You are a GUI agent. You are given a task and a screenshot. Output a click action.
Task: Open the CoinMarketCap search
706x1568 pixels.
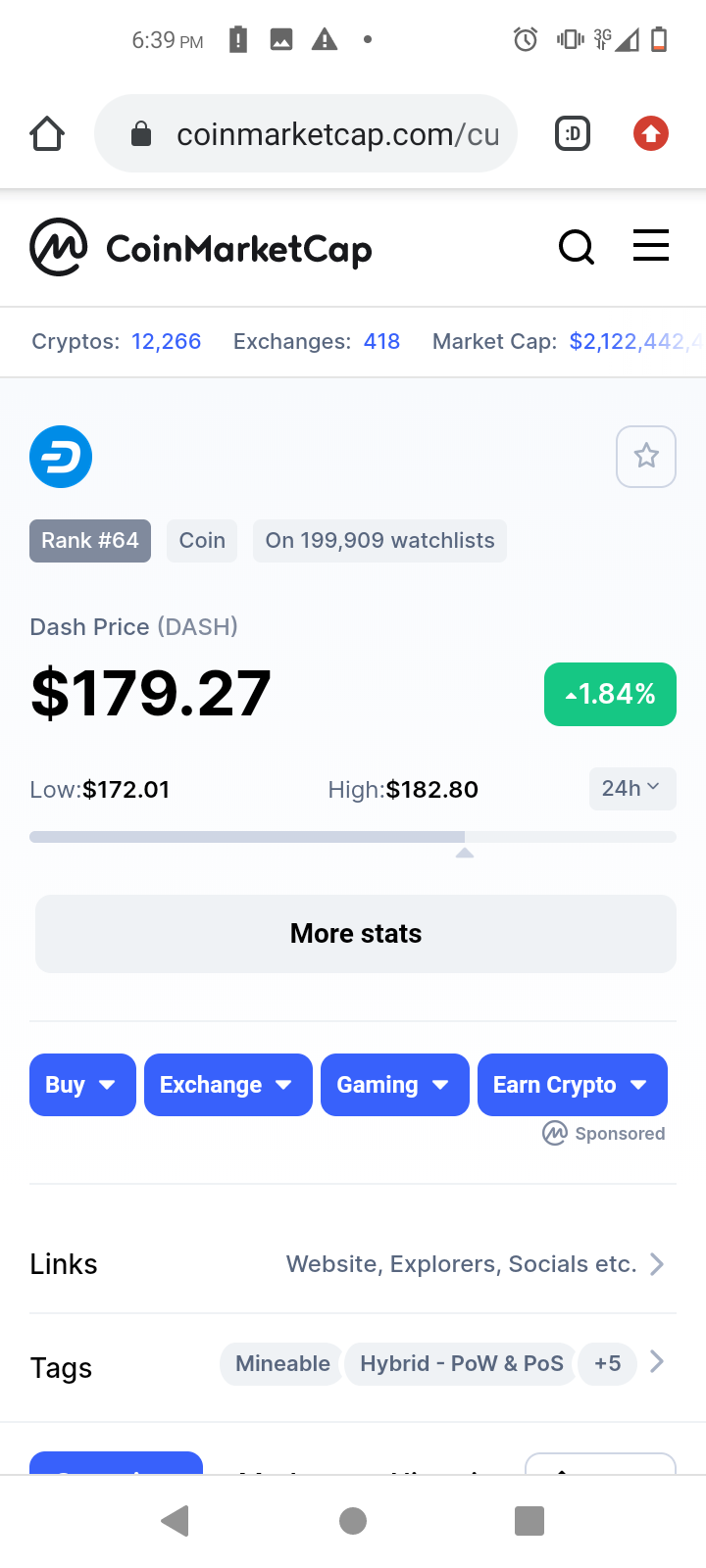[x=577, y=247]
